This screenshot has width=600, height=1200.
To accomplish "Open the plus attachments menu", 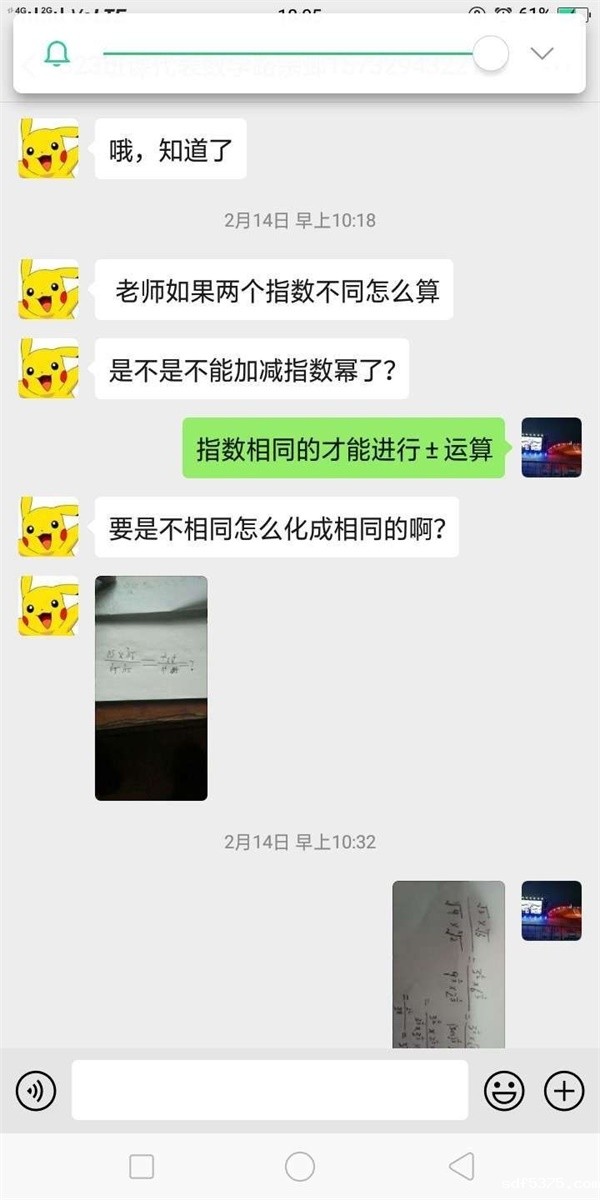I will [x=564, y=1090].
